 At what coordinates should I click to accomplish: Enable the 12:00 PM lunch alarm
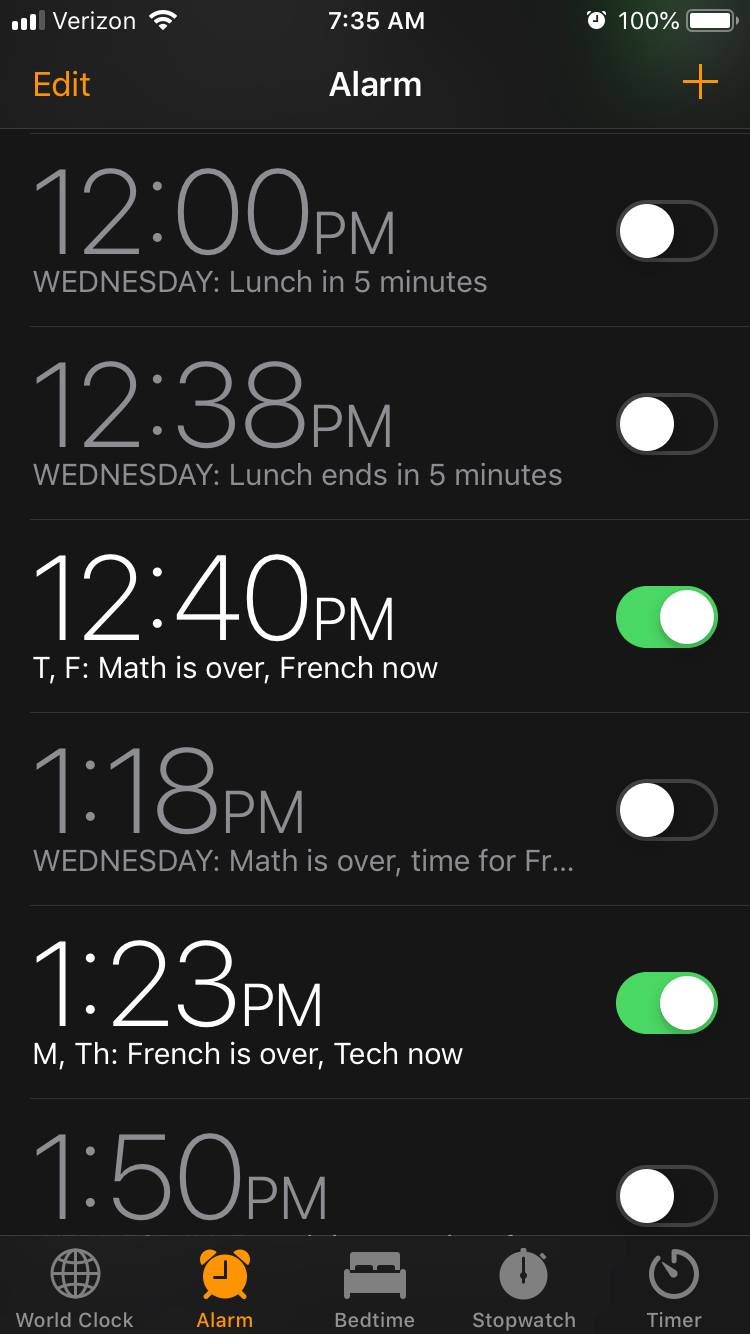(x=666, y=232)
